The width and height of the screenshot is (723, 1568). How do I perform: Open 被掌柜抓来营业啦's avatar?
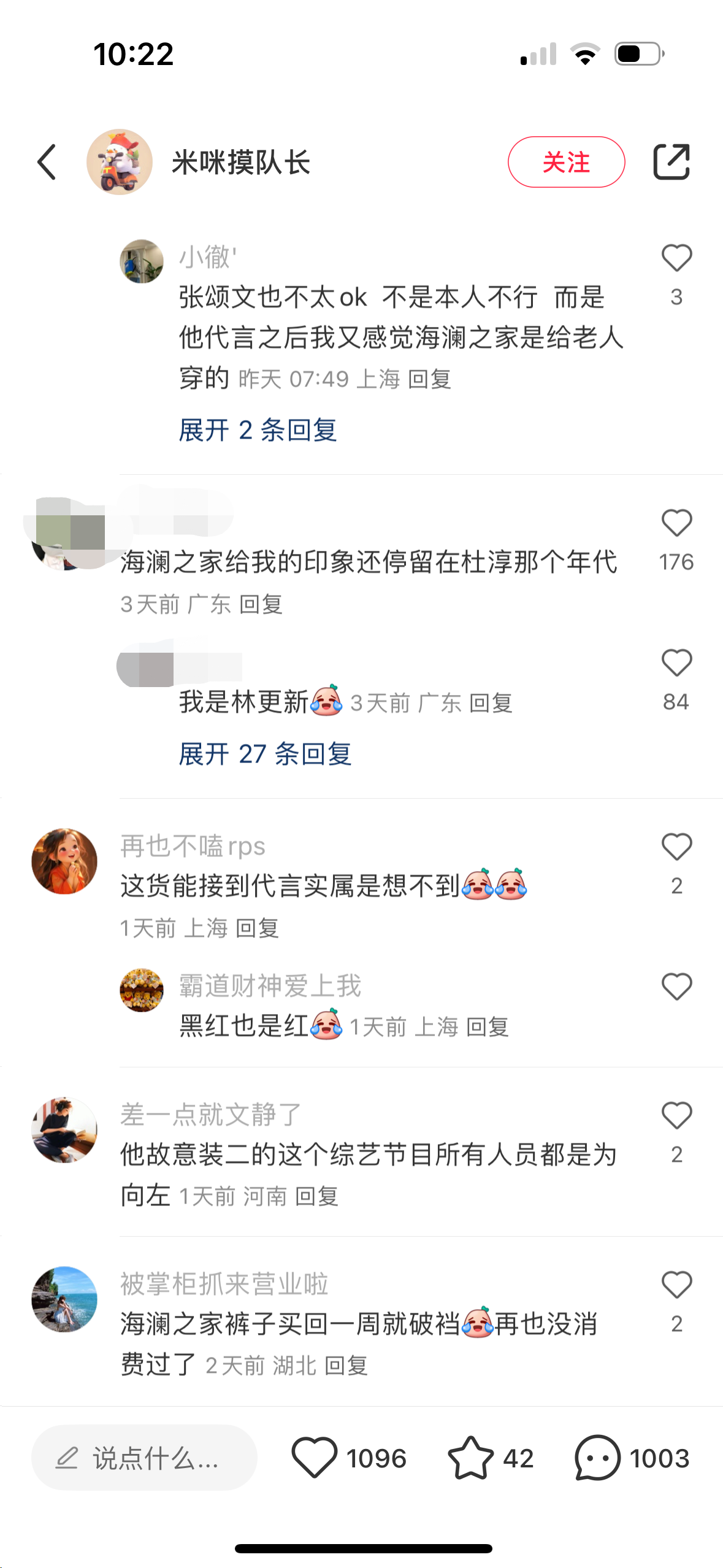point(64,1299)
